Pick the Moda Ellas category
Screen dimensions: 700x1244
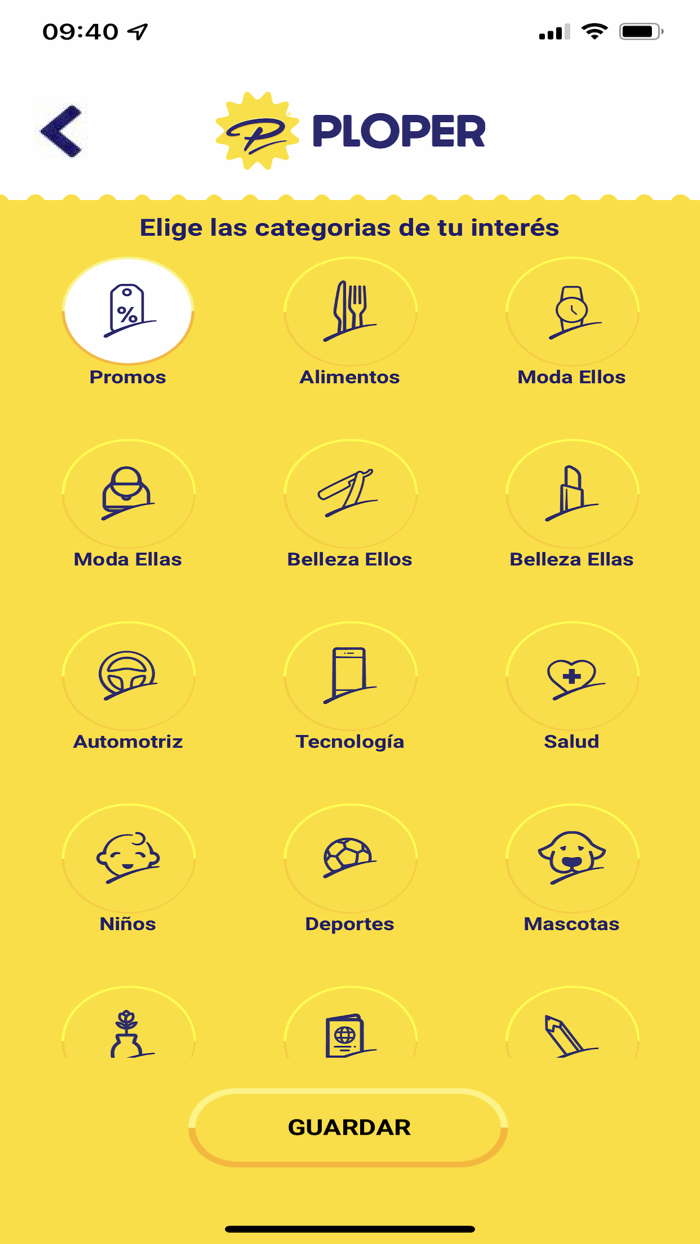point(128,493)
